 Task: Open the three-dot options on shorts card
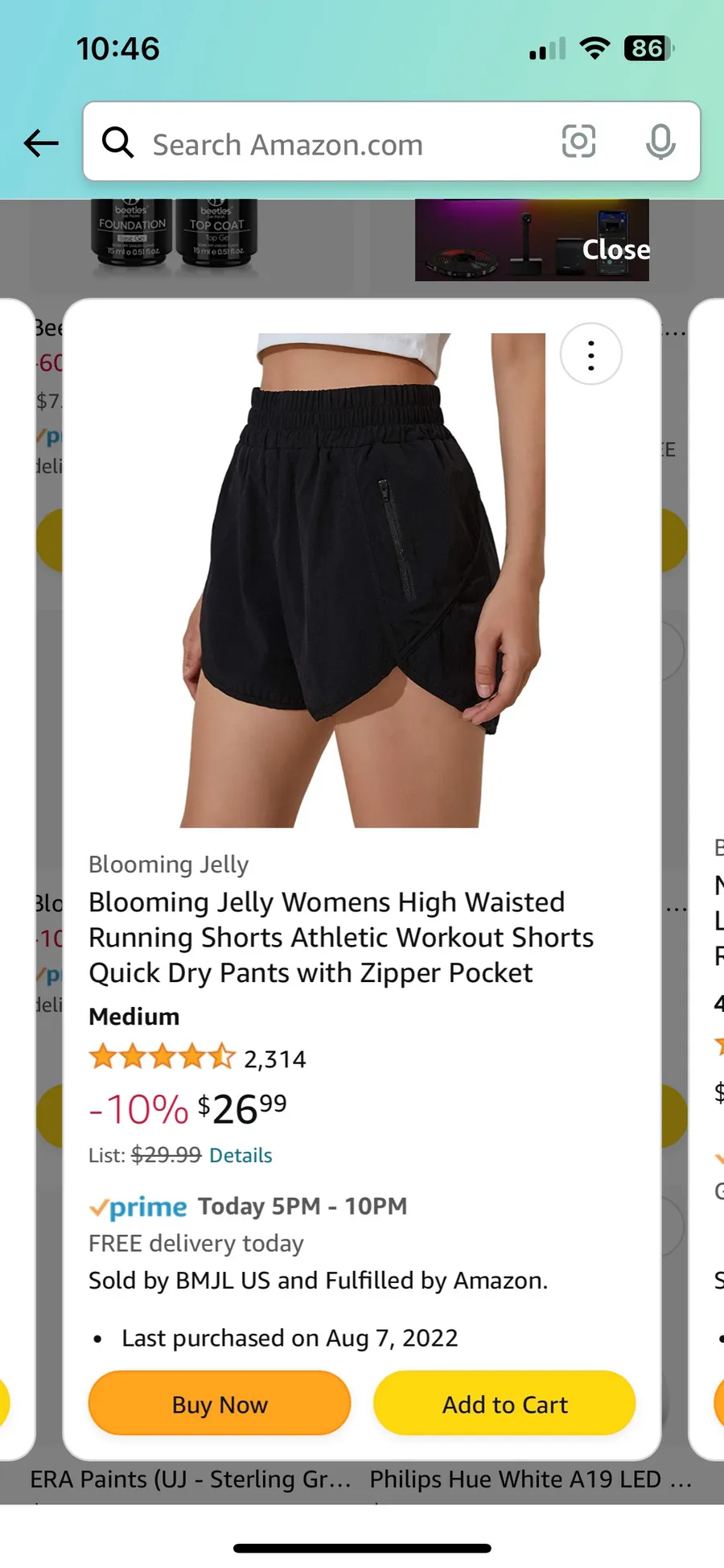[x=591, y=355]
